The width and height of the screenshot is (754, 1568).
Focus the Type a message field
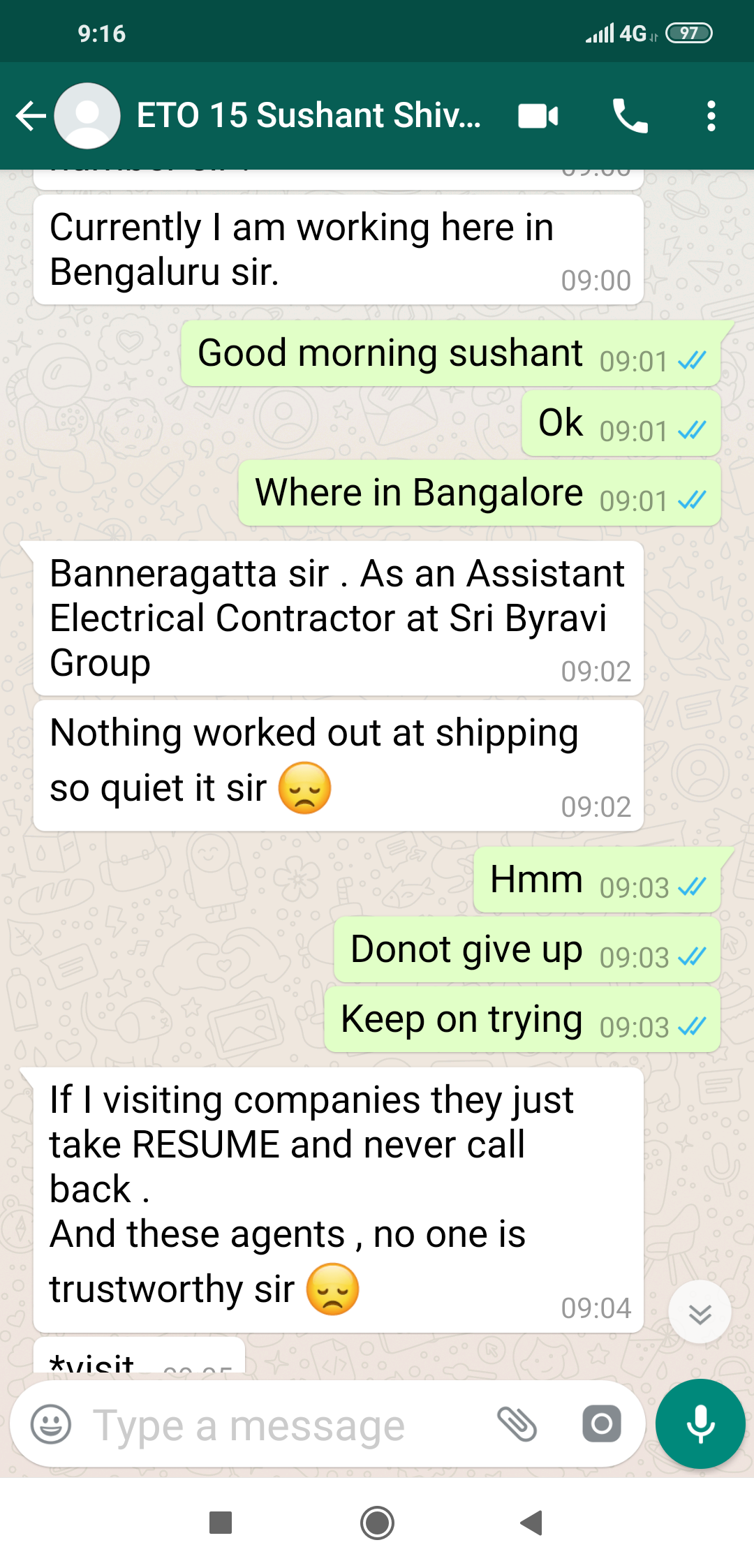pos(279,1426)
